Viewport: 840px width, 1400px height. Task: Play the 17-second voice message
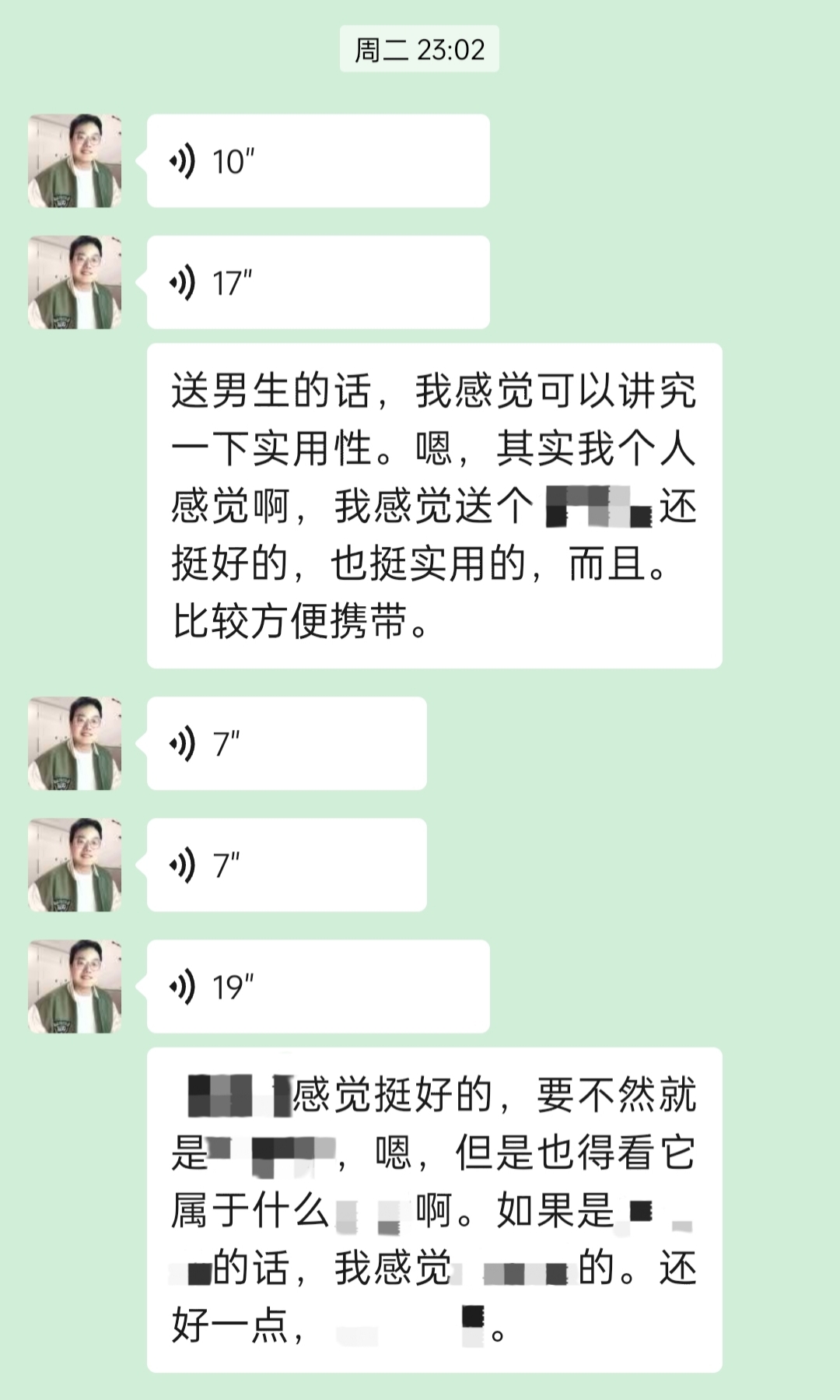(317, 282)
